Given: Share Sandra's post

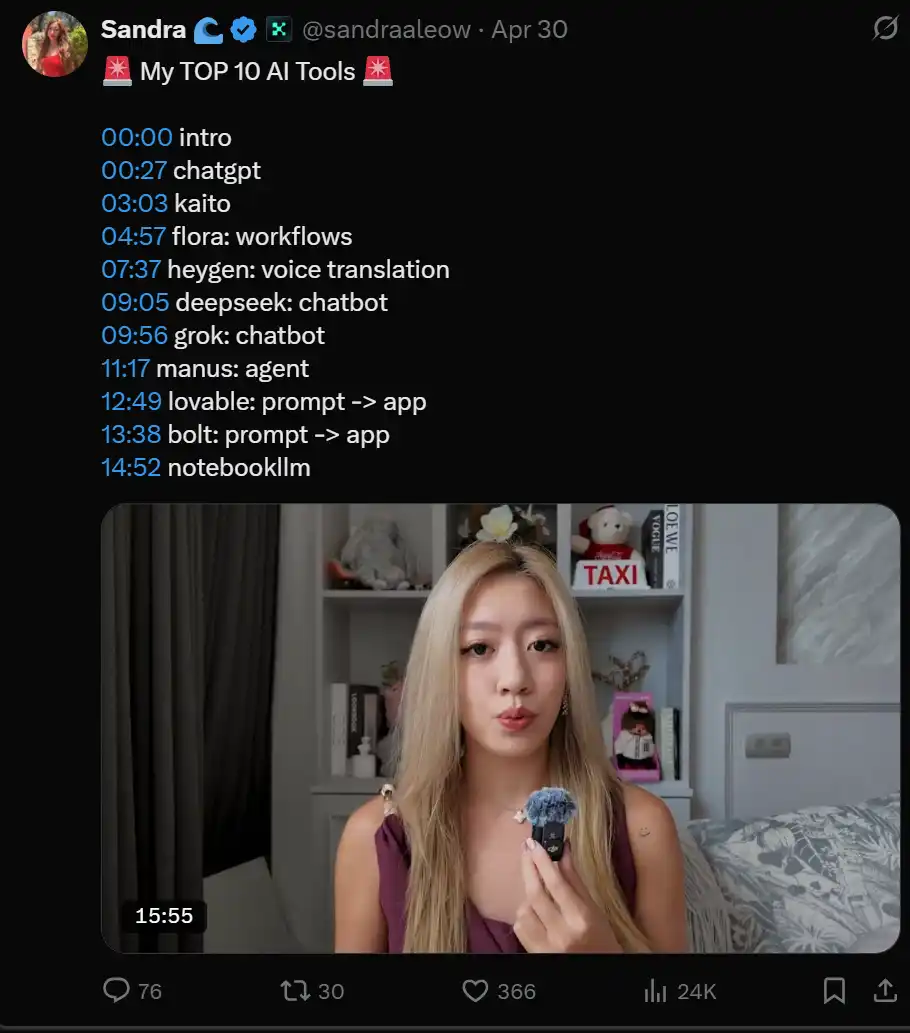Looking at the screenshot, I should pos(885,990).
